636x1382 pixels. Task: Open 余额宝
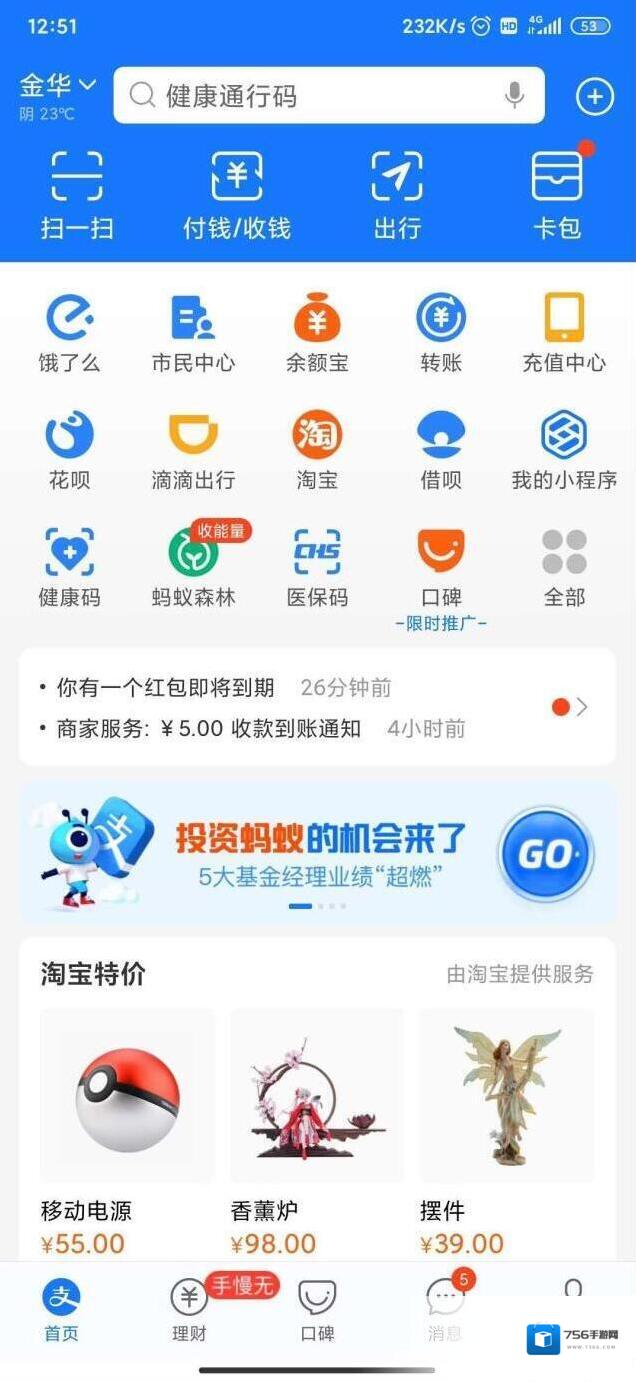(317, 334)
